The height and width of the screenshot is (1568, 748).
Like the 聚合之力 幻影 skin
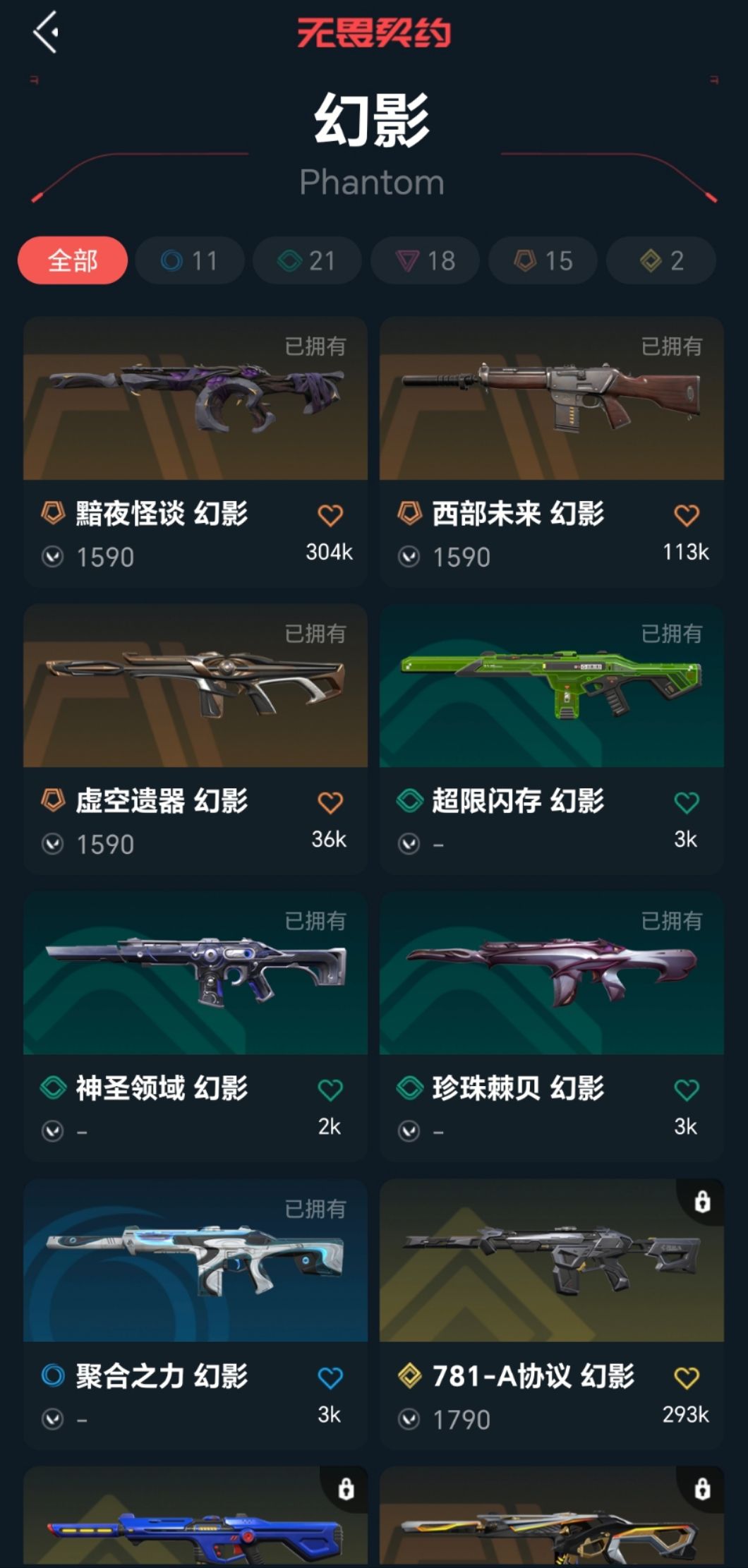click(330, 1377)
